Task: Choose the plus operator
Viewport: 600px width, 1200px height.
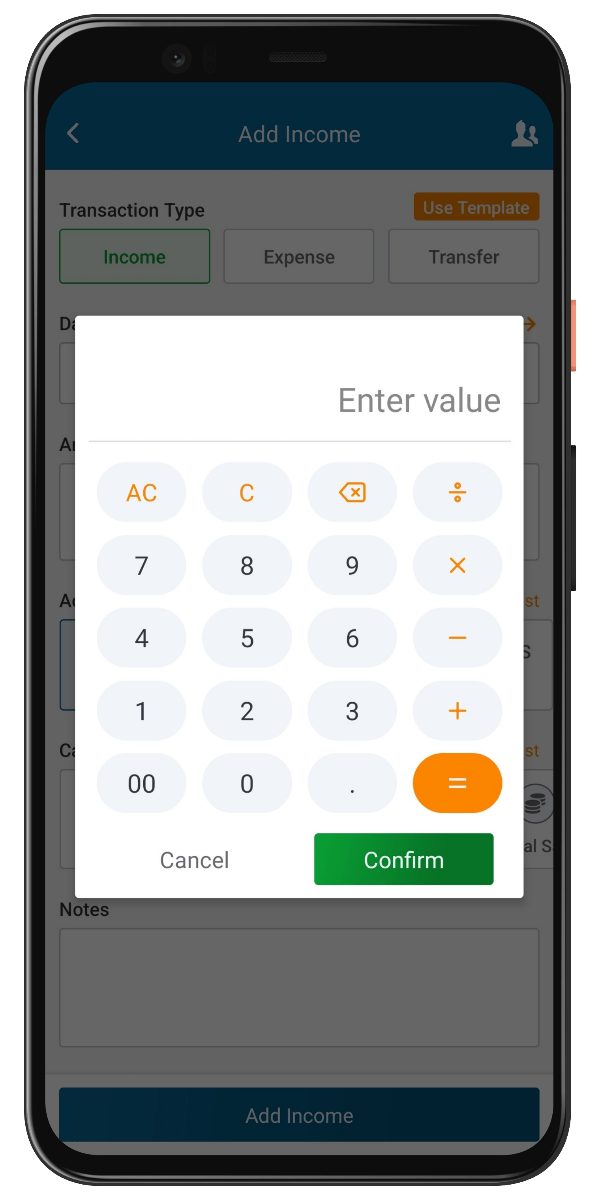Action: tap(457, 711)
